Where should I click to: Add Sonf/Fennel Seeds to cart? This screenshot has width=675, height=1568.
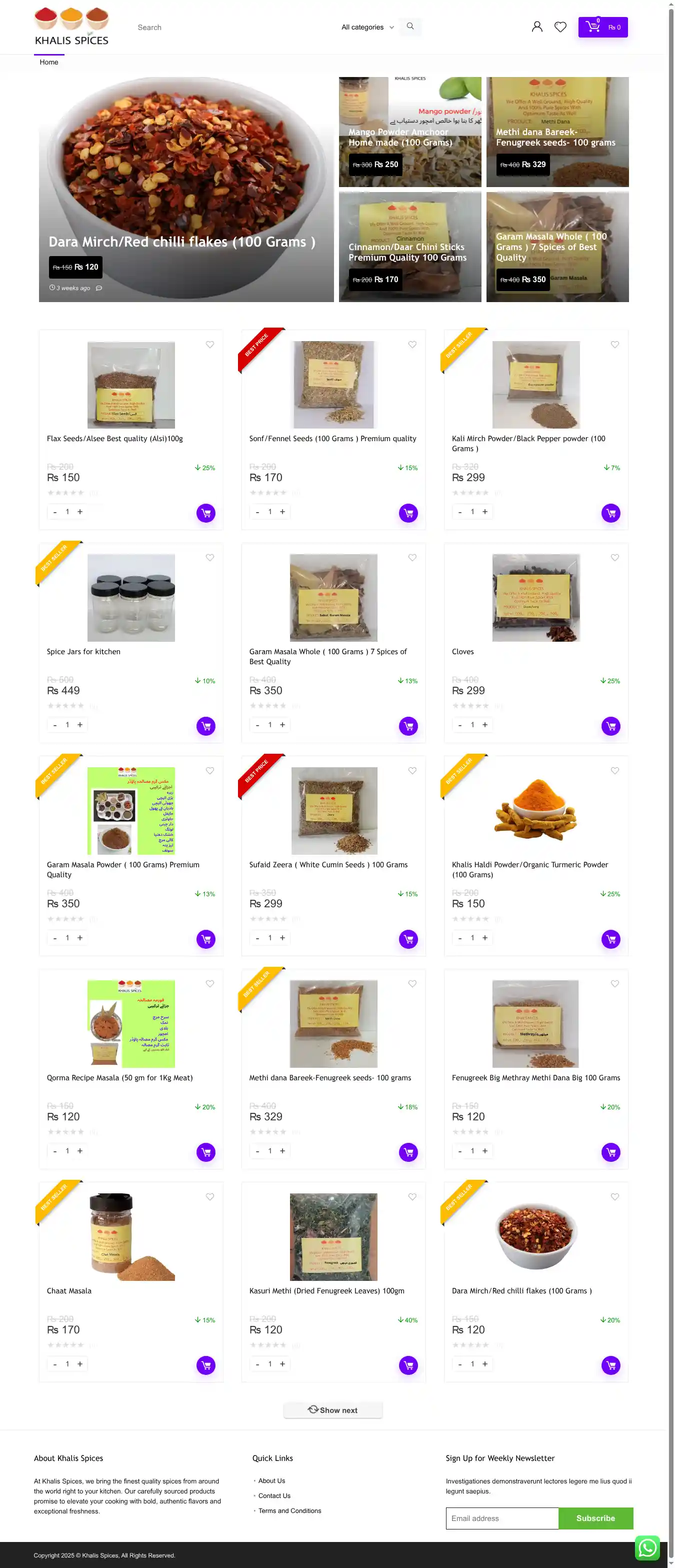point(408,513)
